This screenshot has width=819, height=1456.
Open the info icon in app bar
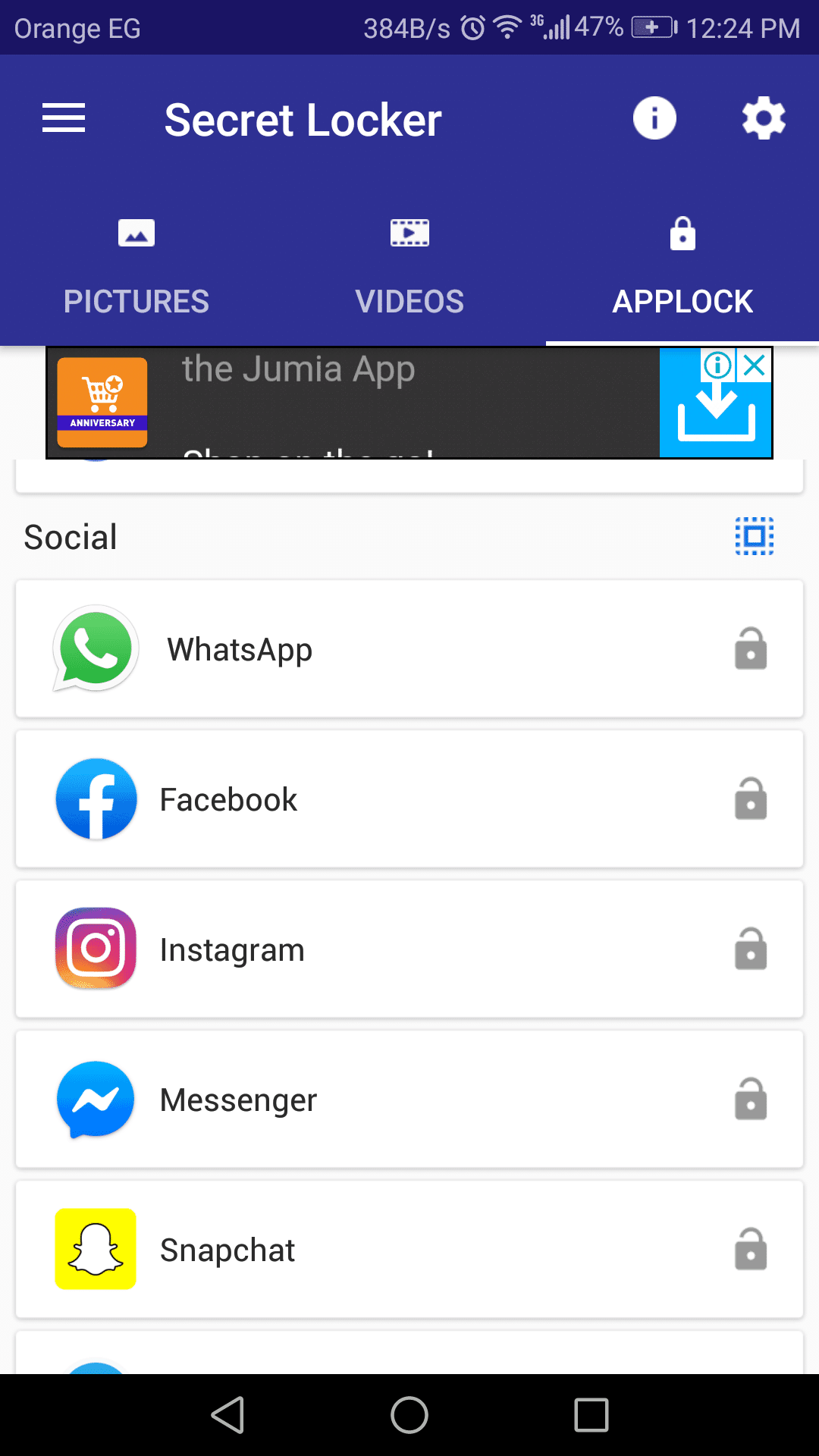[x=654, y=118]
